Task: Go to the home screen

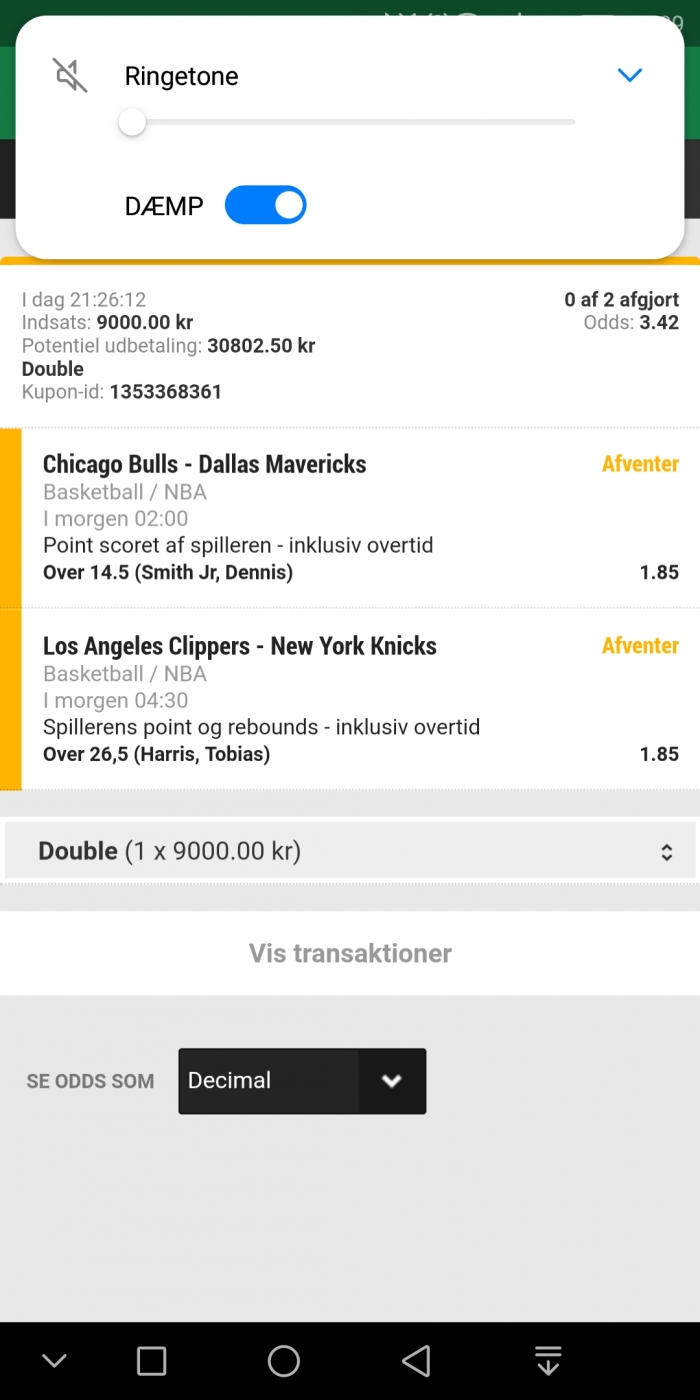Action: (284, 1361)
